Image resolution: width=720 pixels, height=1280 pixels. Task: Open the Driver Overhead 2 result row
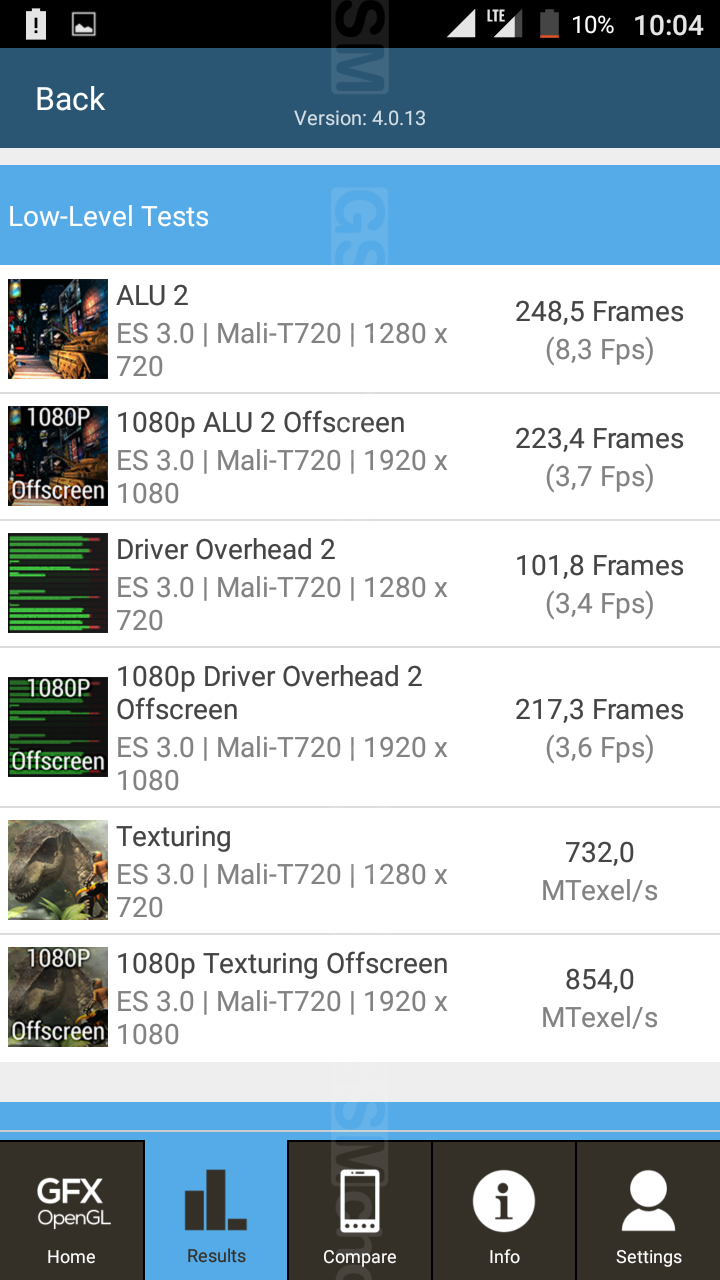pyautogui.click(x=360, y=584)
